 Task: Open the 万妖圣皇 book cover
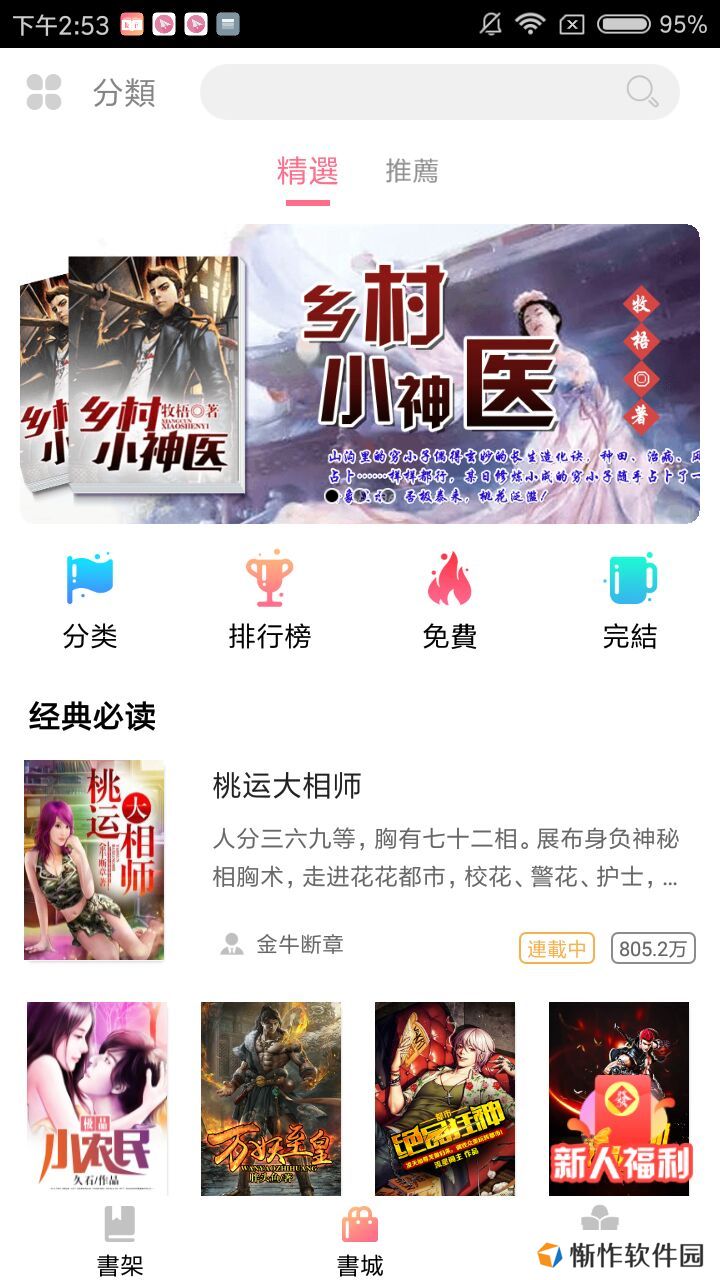point(271,1098)
